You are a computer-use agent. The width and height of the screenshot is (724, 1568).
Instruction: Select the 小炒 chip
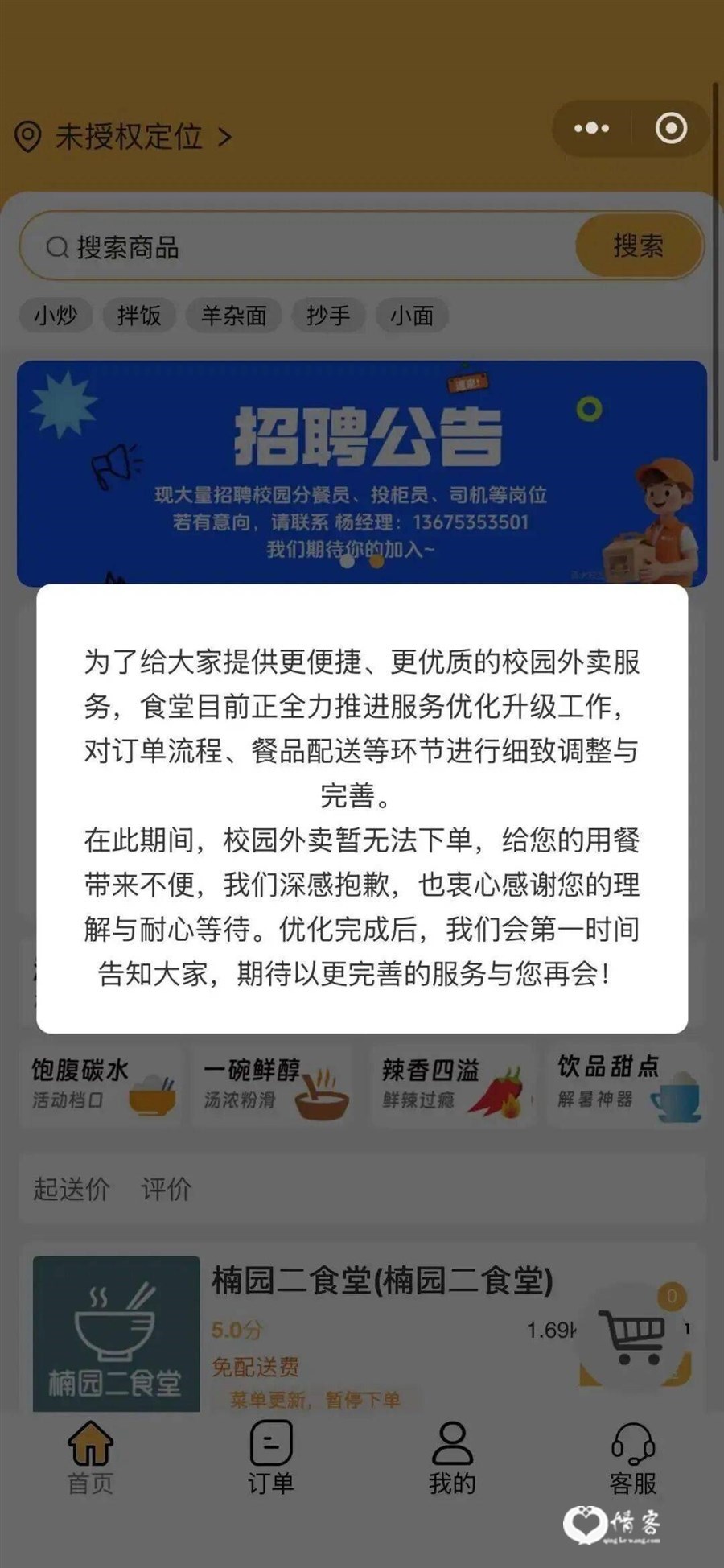(x=56, y=316)
